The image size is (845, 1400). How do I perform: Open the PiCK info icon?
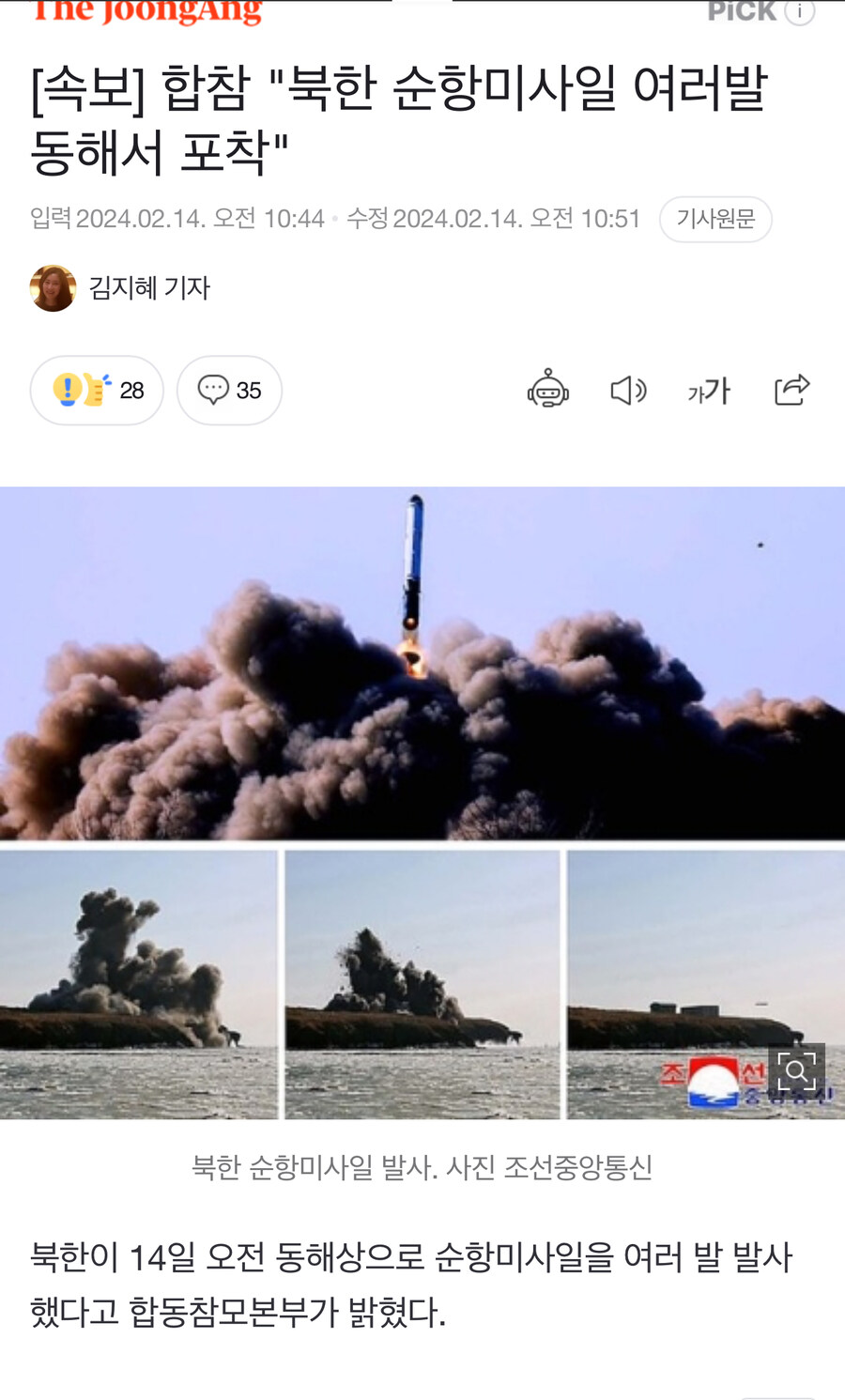coord(799,11)
